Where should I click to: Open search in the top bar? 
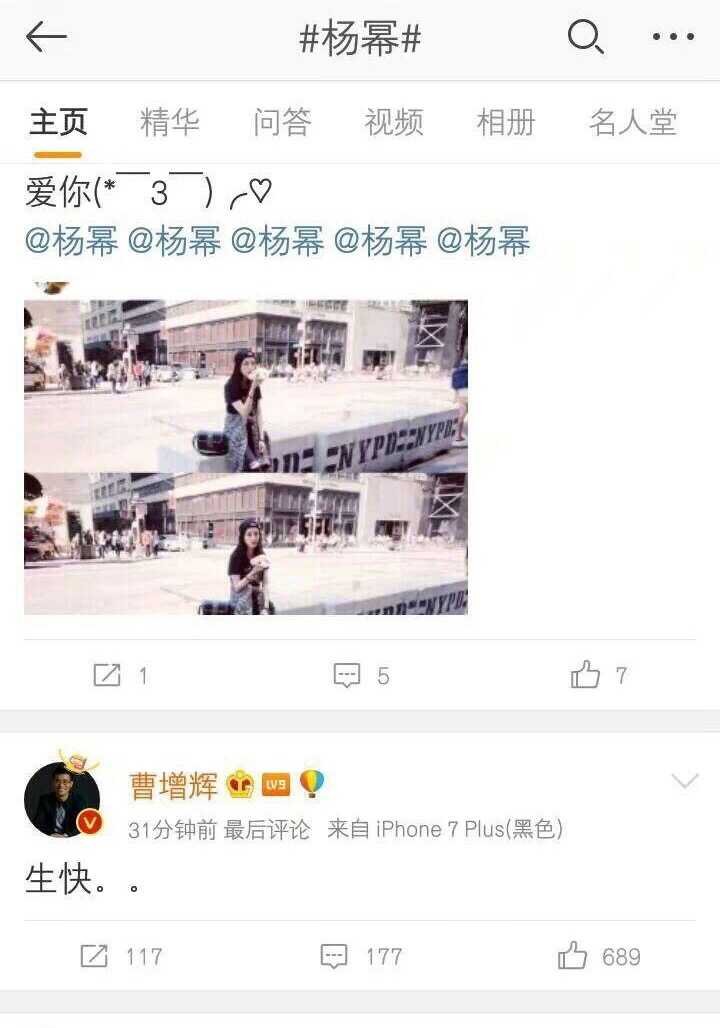[585, 38]
